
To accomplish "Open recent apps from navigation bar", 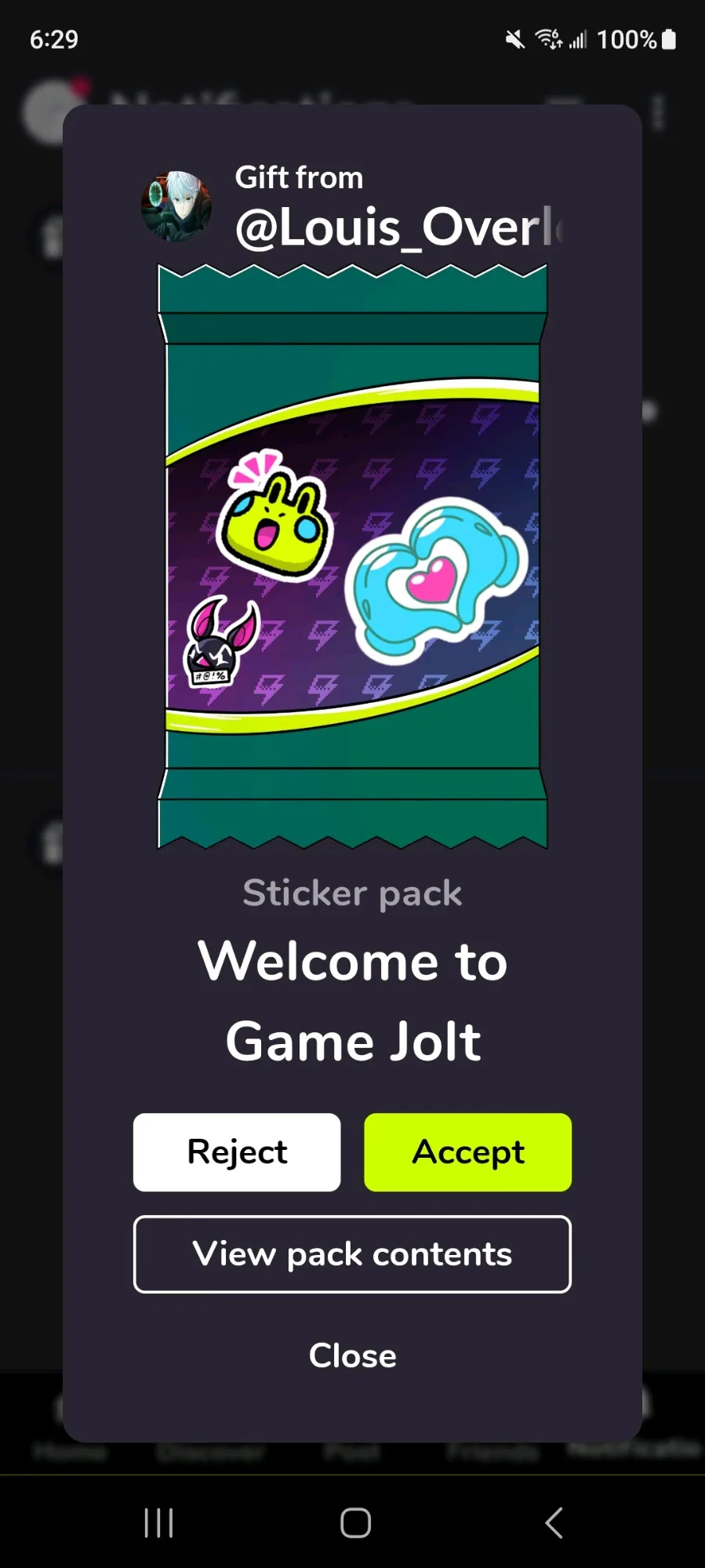I will [158, 1523].
